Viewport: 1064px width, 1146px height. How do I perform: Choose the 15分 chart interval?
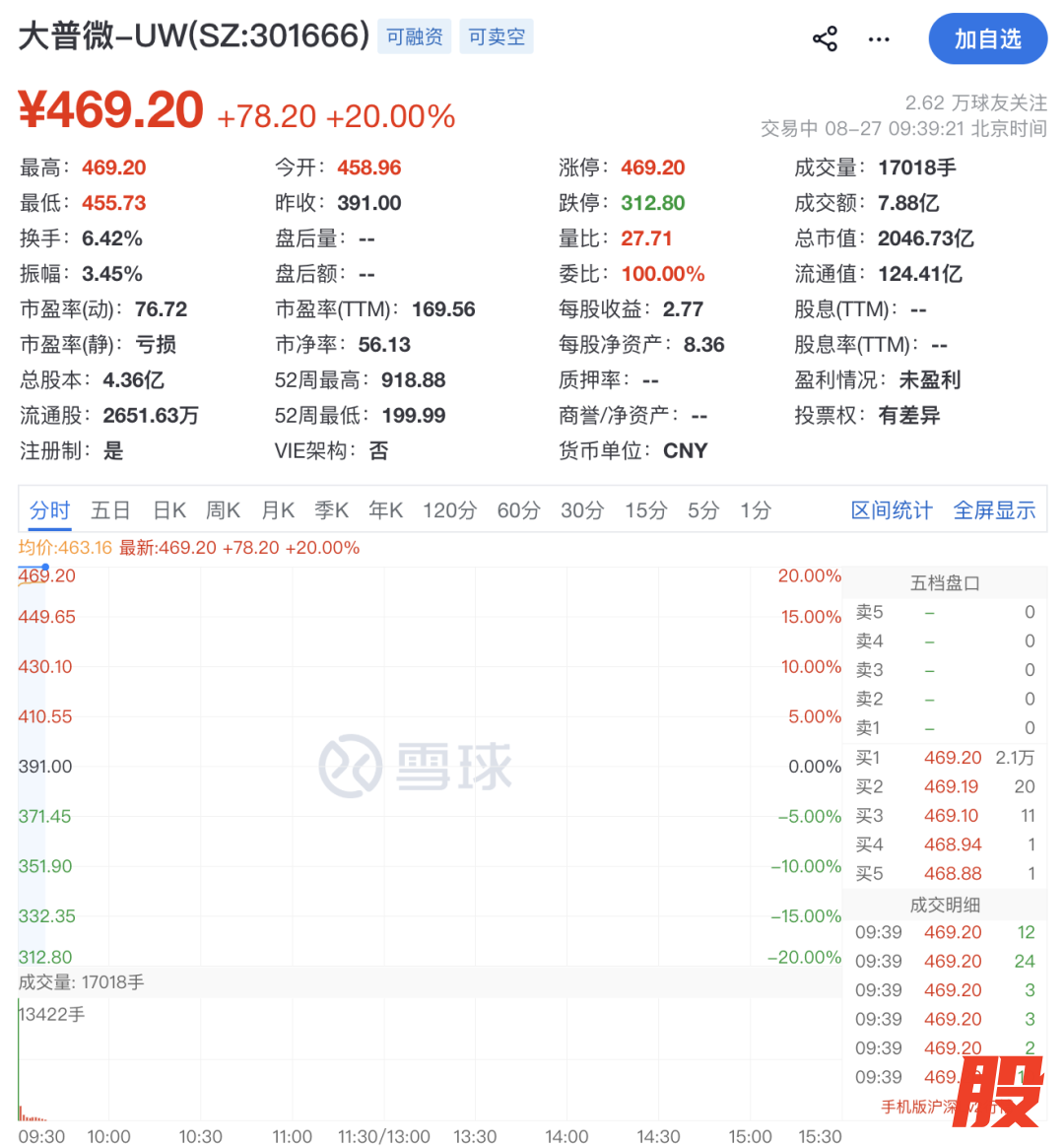pyautogui.click(x=646, y=510)
